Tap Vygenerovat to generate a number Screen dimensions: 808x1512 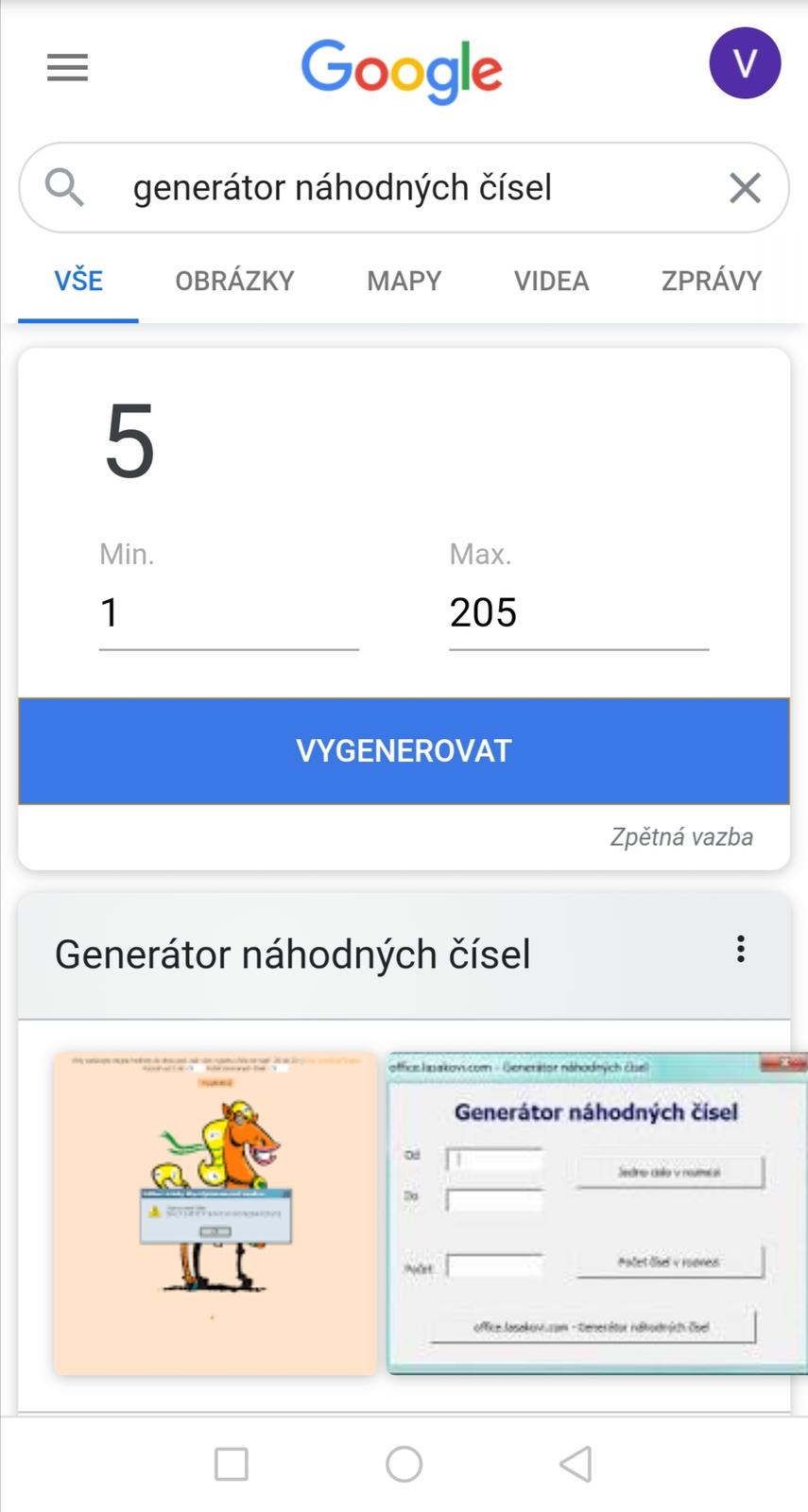point(404,751)
